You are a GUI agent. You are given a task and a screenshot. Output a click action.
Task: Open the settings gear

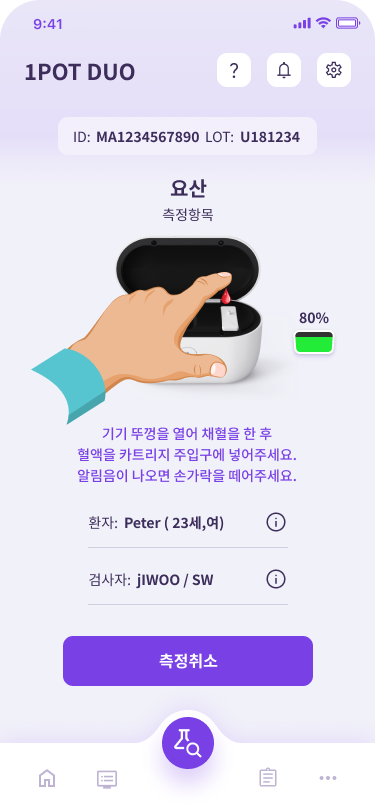(334, 70)
